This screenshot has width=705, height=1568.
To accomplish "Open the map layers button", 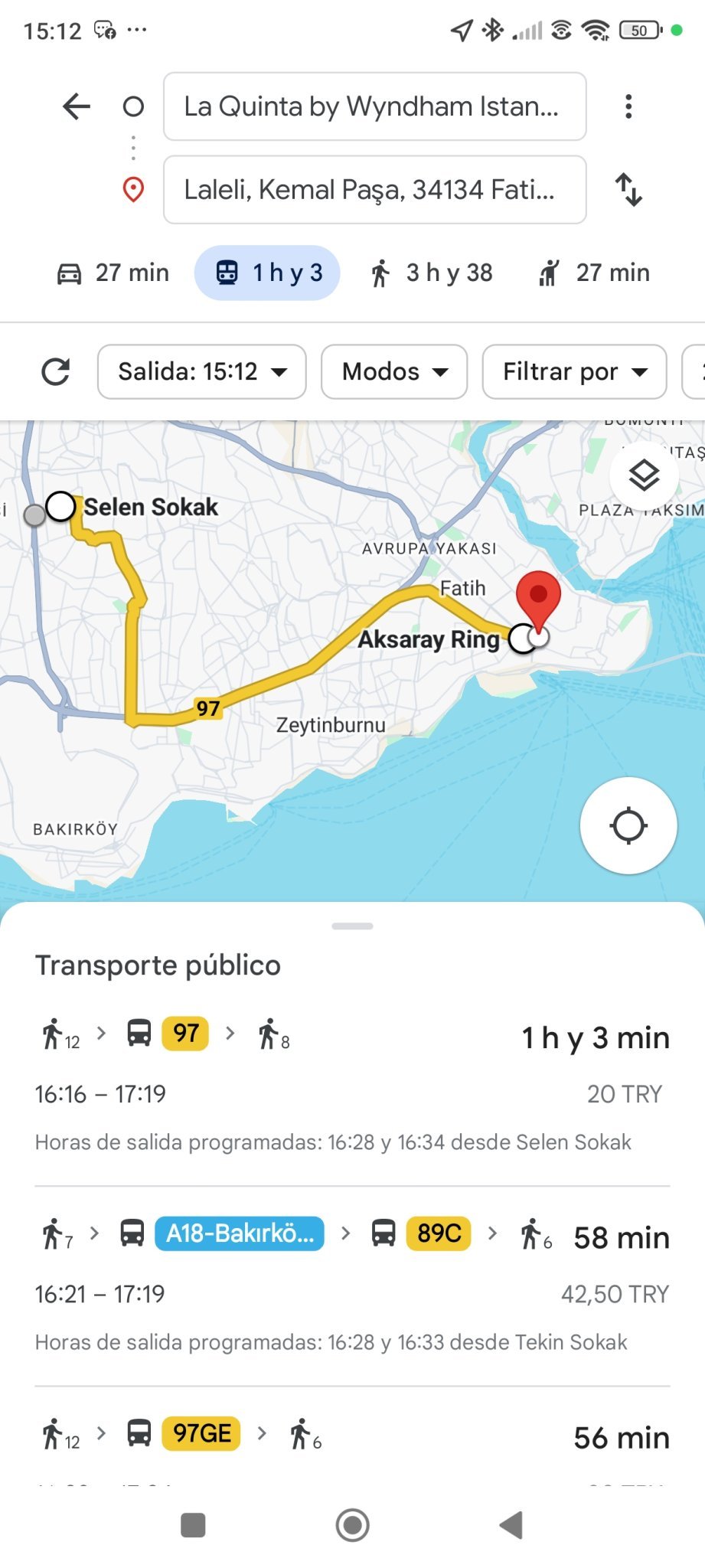I will [644, 475].
